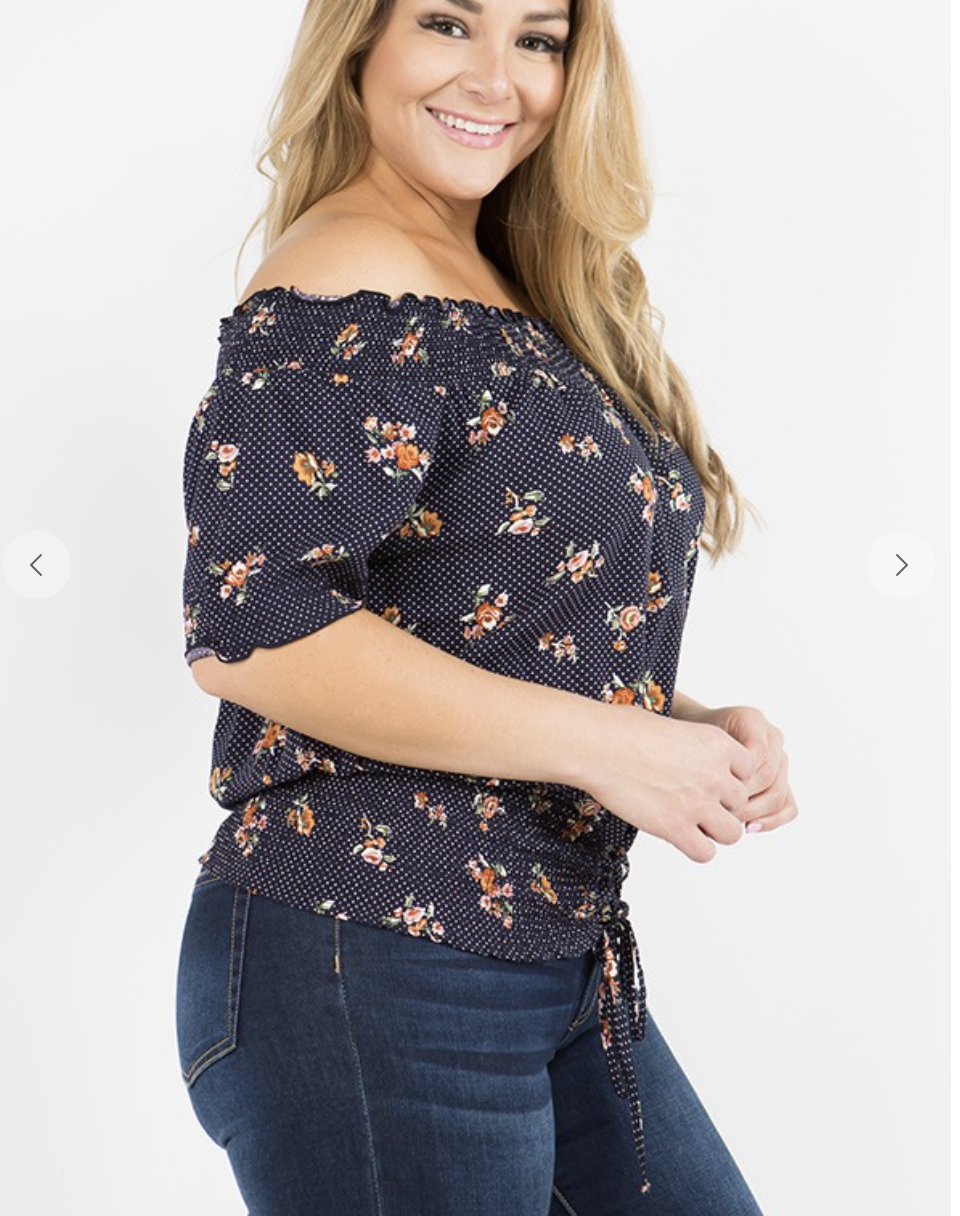This screenshot has height=1216, width=960.
Task: Go to the previous product photo
Action: 37,566
